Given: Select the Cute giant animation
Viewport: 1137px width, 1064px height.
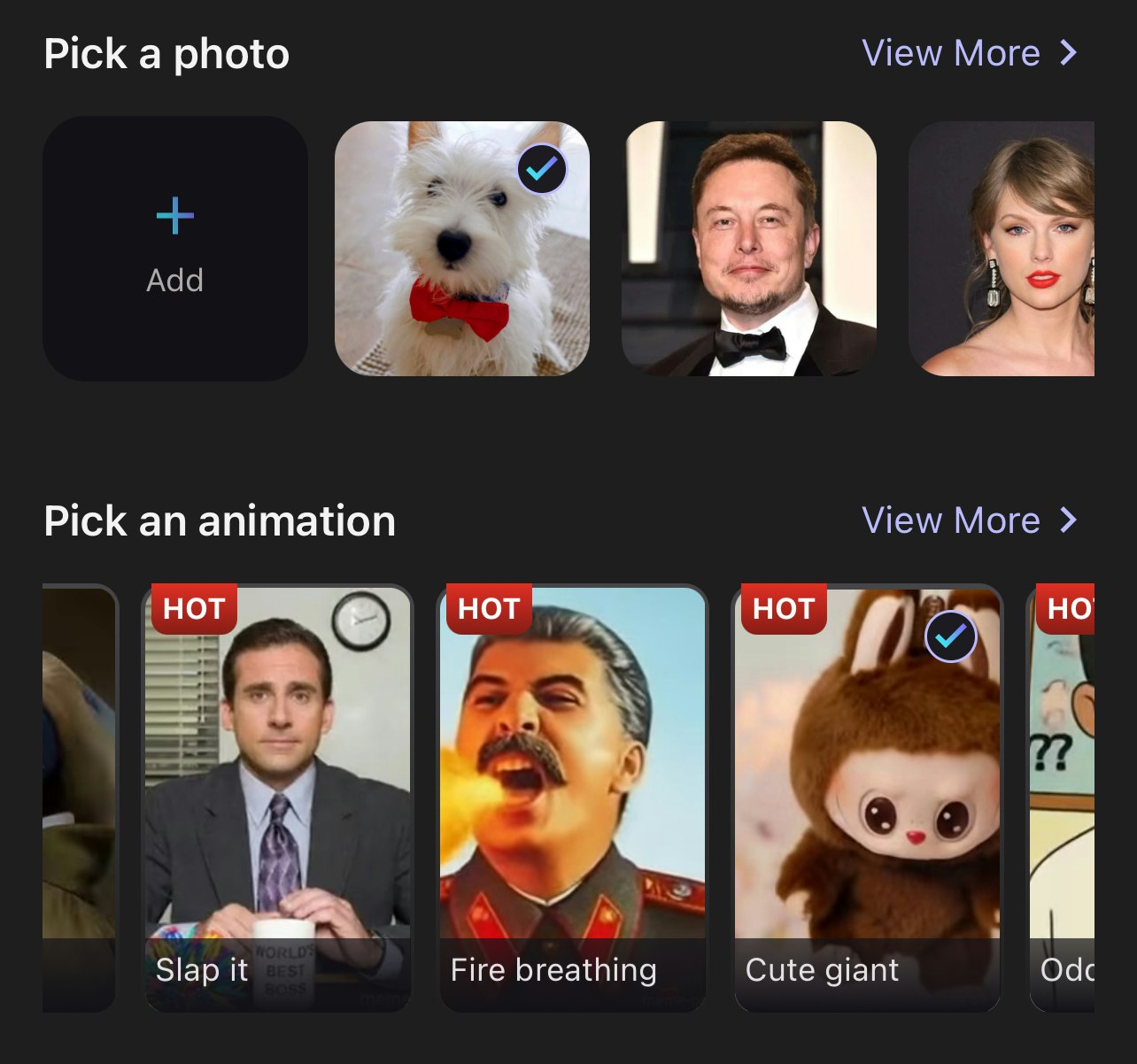Looking at the screenshot, I should [867, 797].
